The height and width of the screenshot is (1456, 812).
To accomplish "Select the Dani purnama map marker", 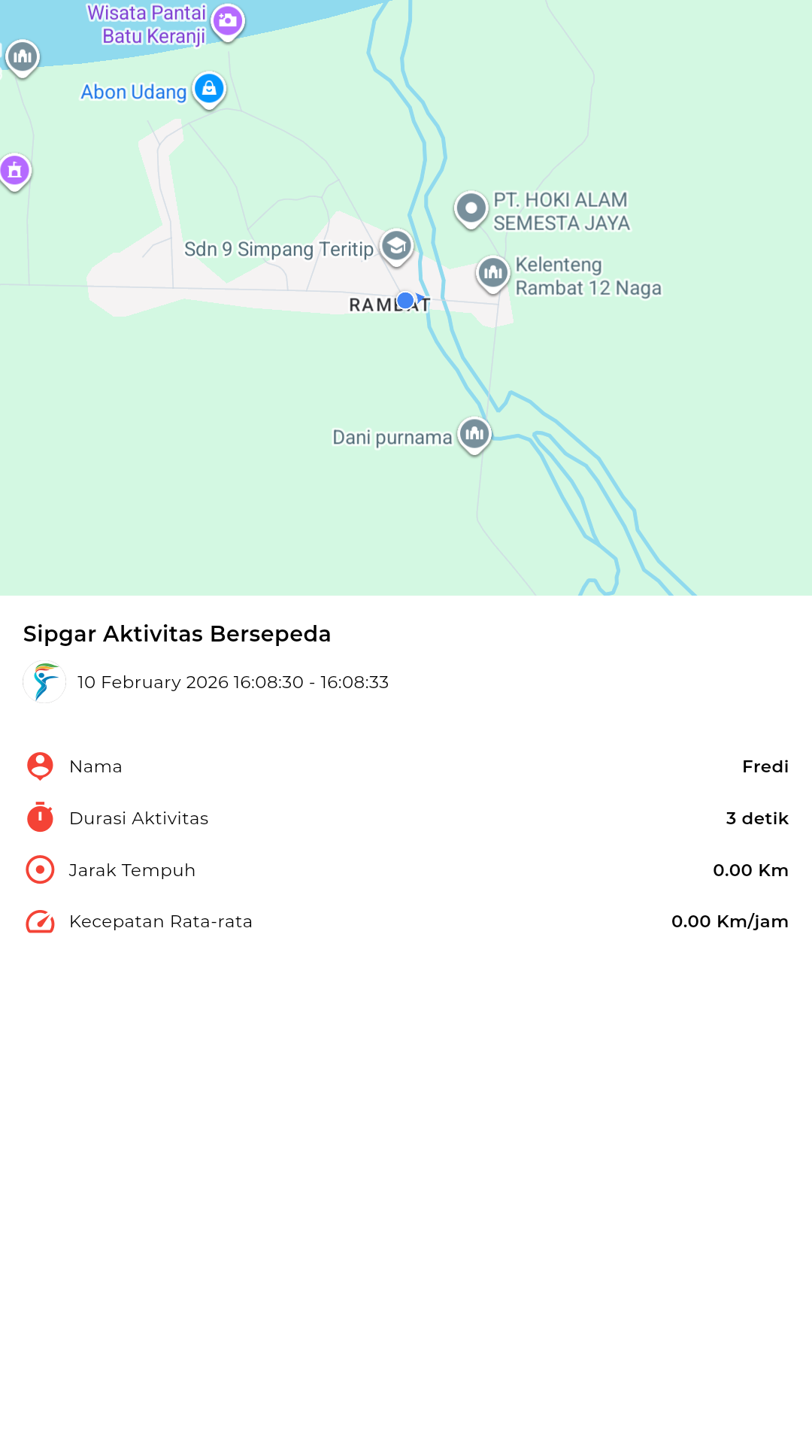I will tap(474, 434).
